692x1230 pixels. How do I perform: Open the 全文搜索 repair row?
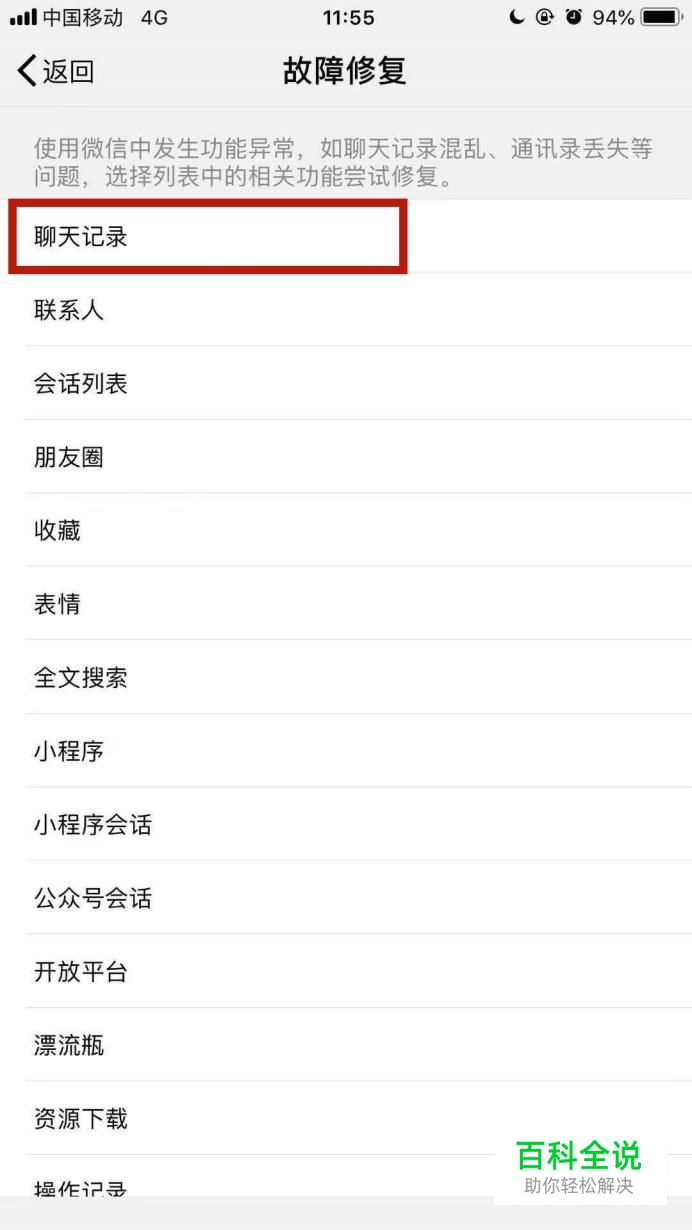(x=346, y=677)
